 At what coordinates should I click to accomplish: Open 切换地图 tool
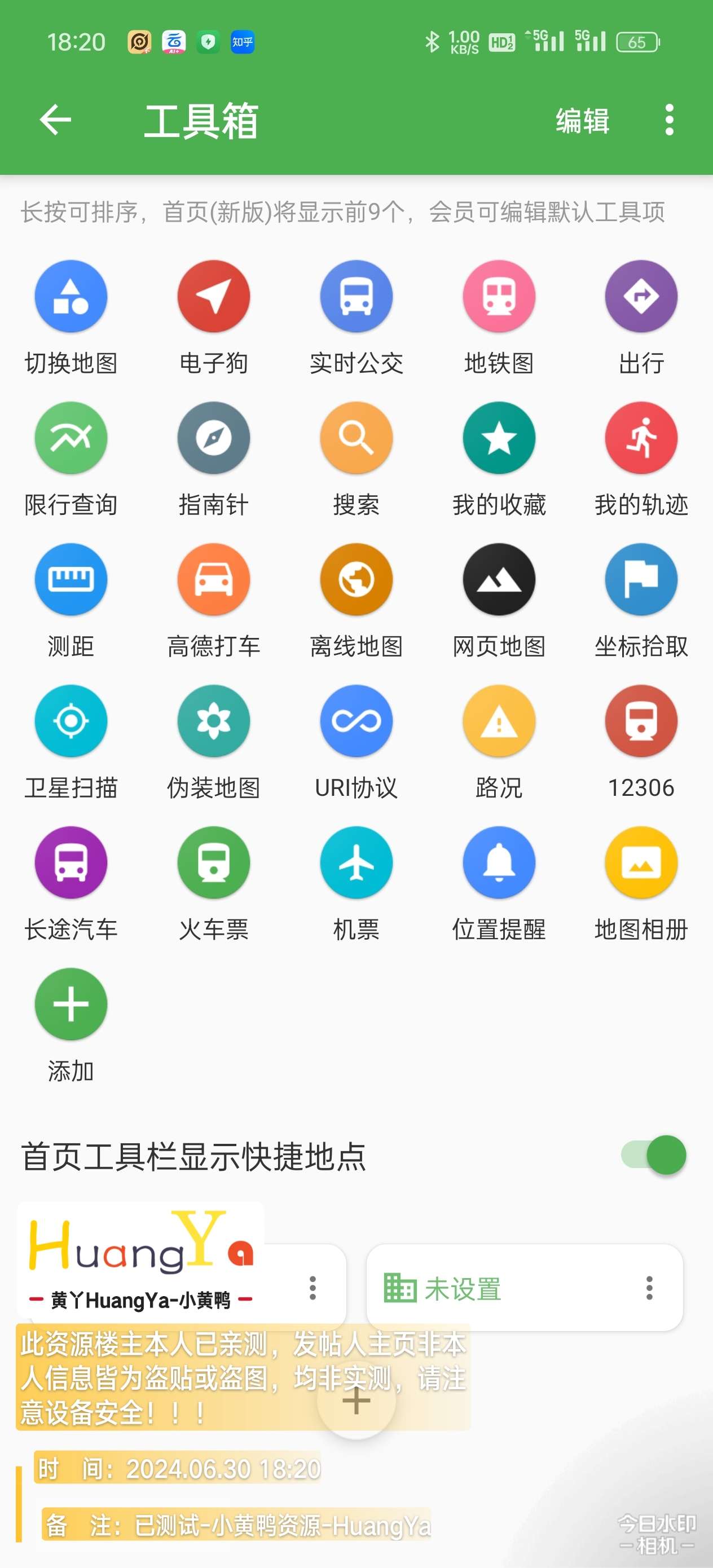[71, 297]
